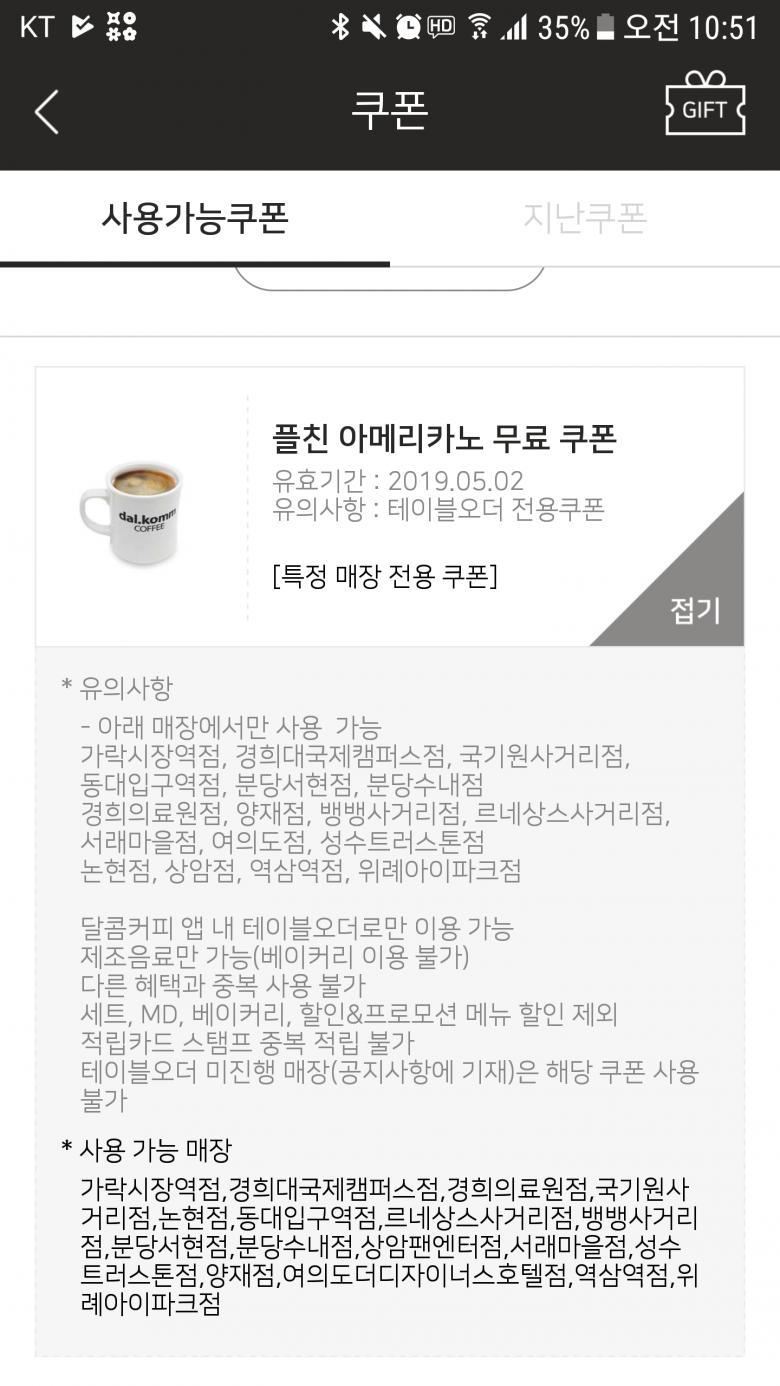Switch to the 지난쿠폰 tab
The height and width of the screenshot is (1386, 780).
584,217
